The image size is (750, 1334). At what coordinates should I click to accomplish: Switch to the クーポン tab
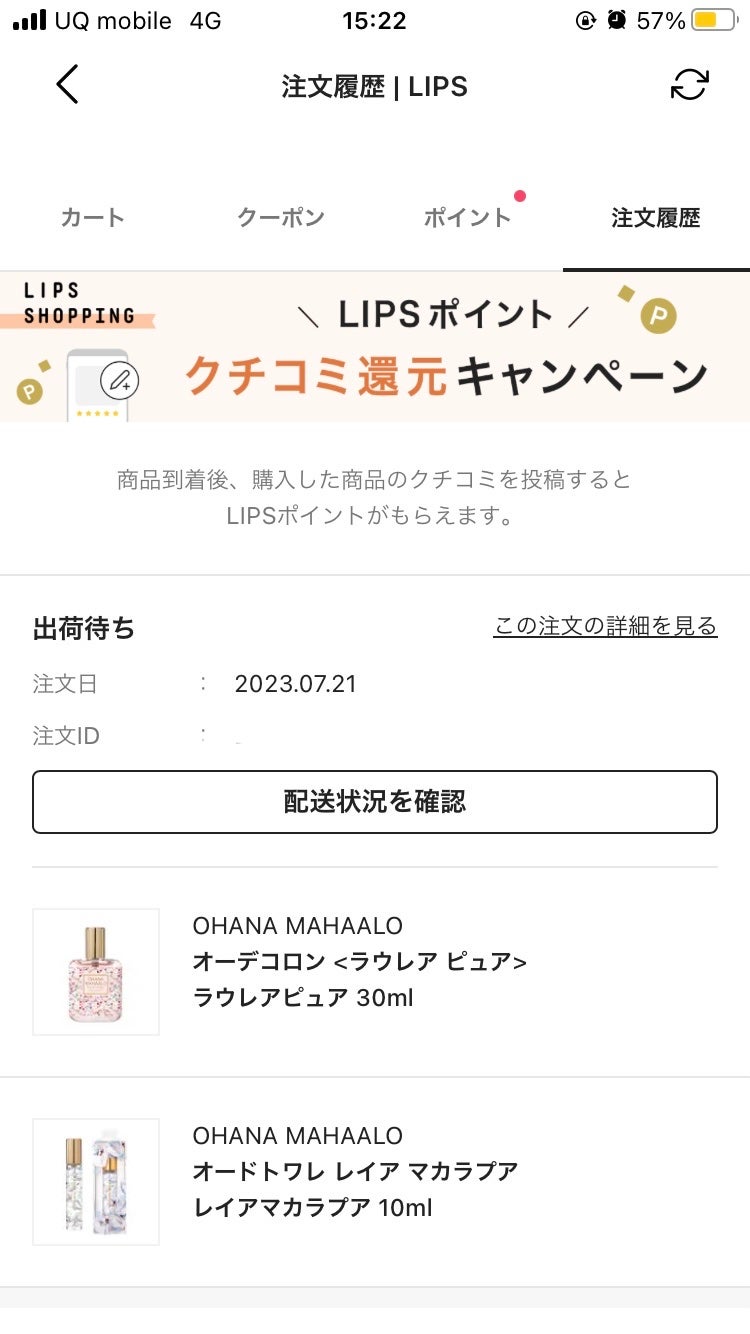[x=280, y=217]
